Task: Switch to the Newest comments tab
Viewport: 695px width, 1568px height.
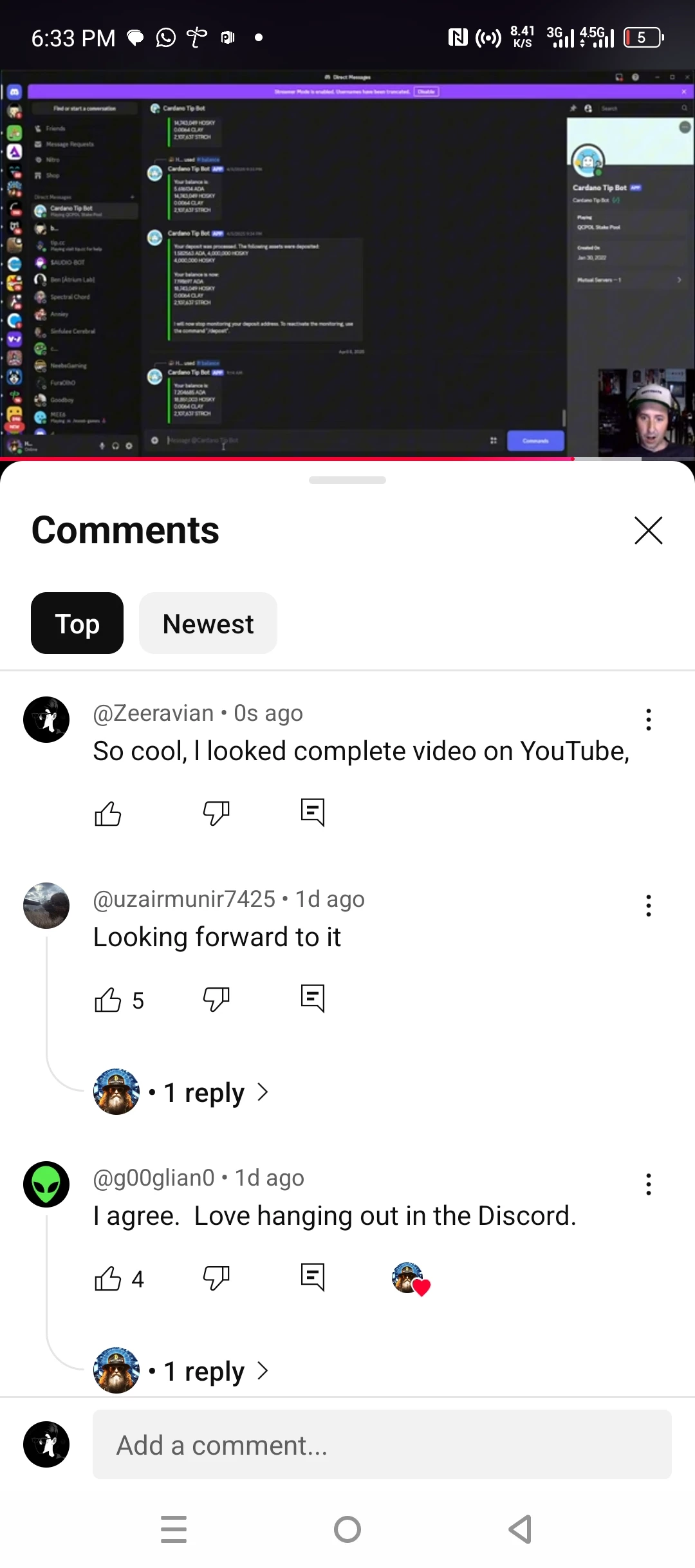Action: pos(208,623)
